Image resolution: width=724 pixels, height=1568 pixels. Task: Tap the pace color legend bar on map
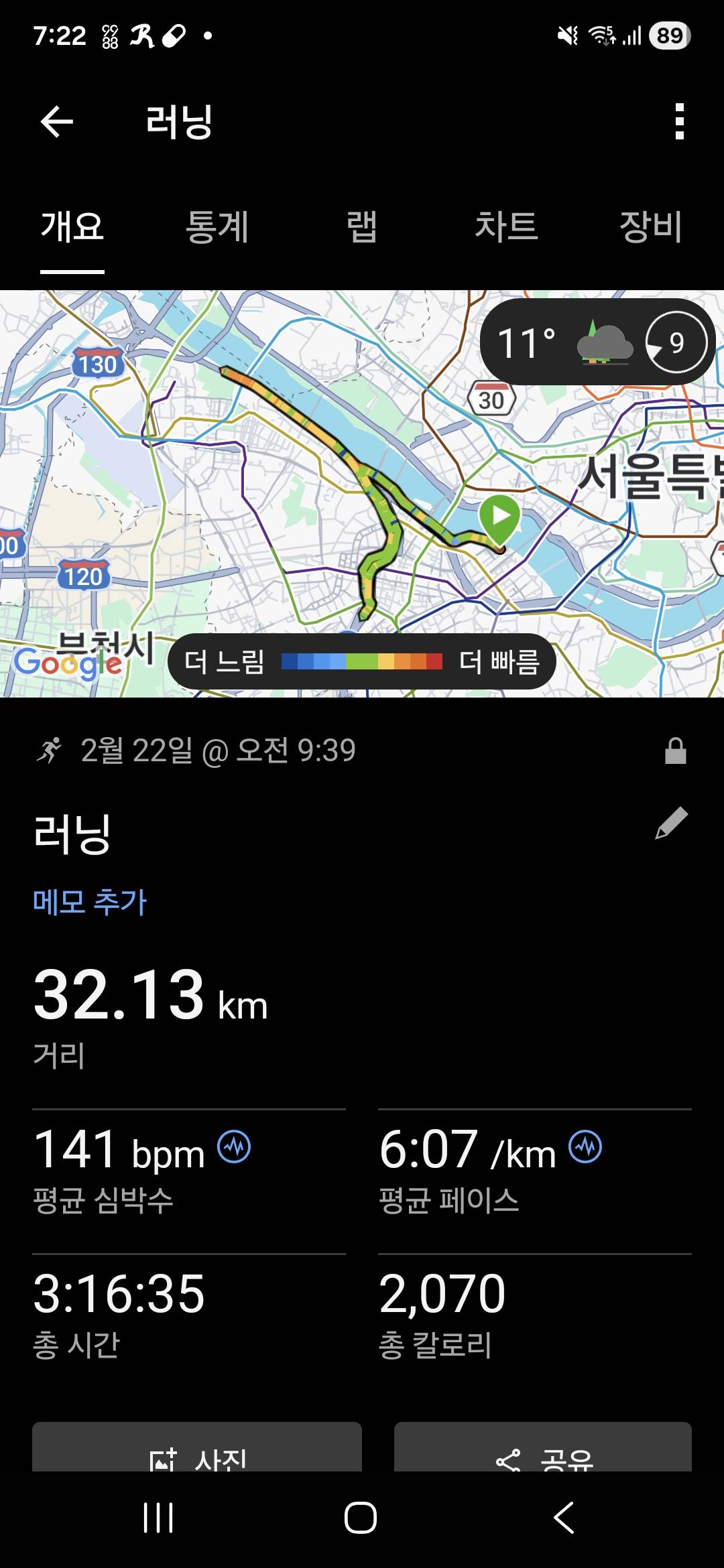point(362,661)
